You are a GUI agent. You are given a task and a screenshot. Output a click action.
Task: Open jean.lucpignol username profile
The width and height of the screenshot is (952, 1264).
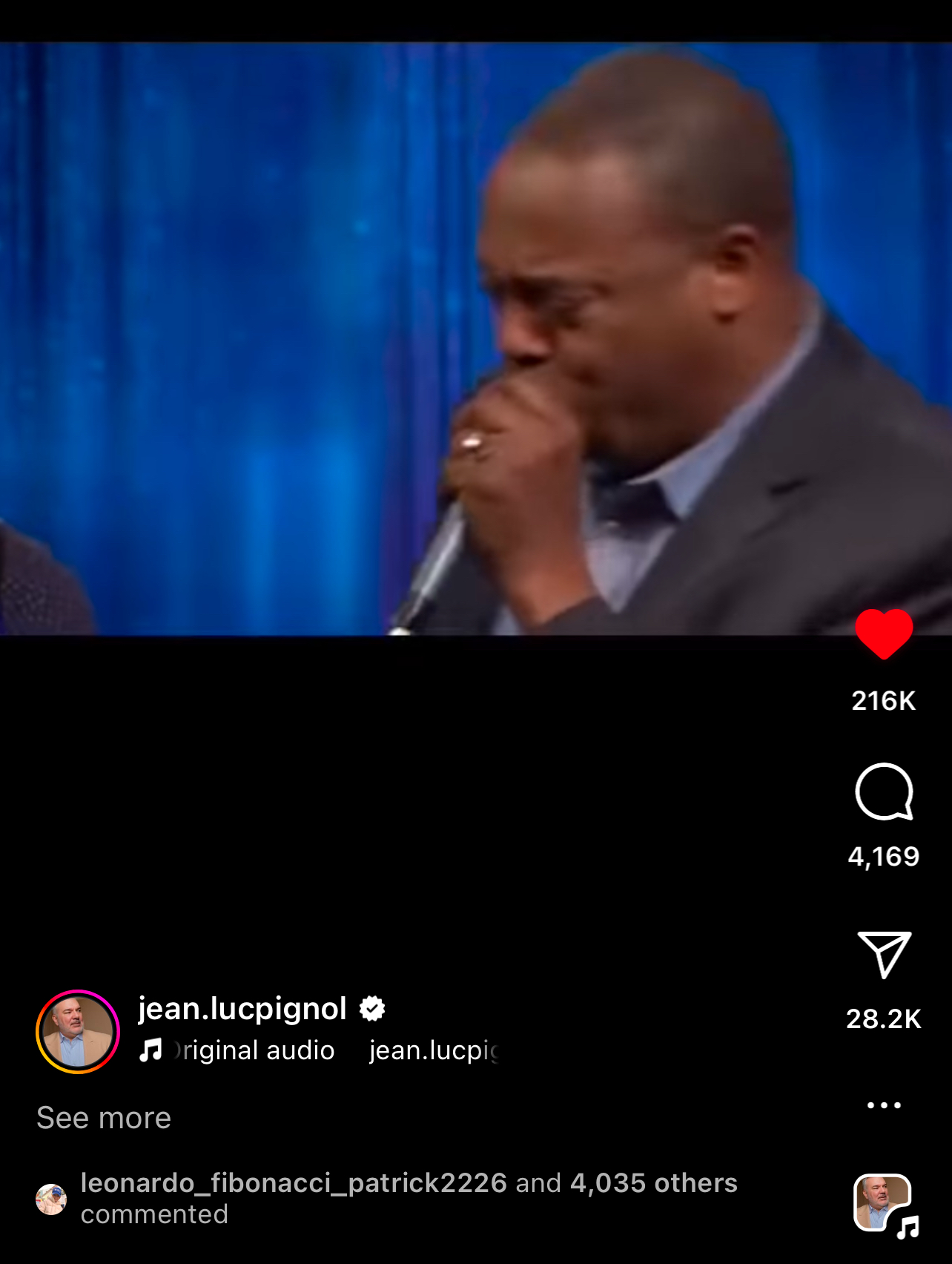click(x=242, y=1009)
